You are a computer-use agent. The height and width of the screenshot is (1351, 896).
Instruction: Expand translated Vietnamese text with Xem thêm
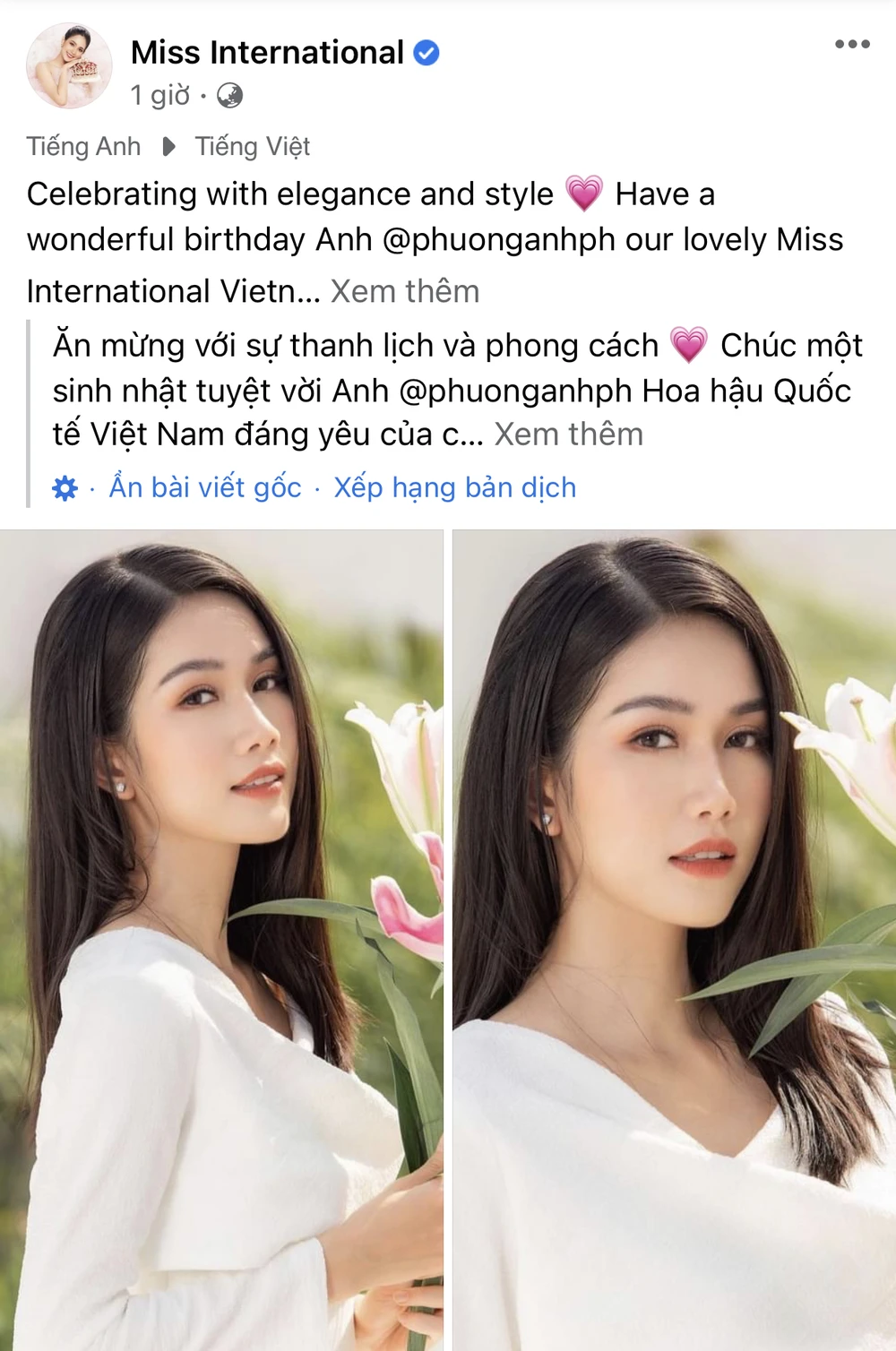pyautogui.click(x=568, y=435)
